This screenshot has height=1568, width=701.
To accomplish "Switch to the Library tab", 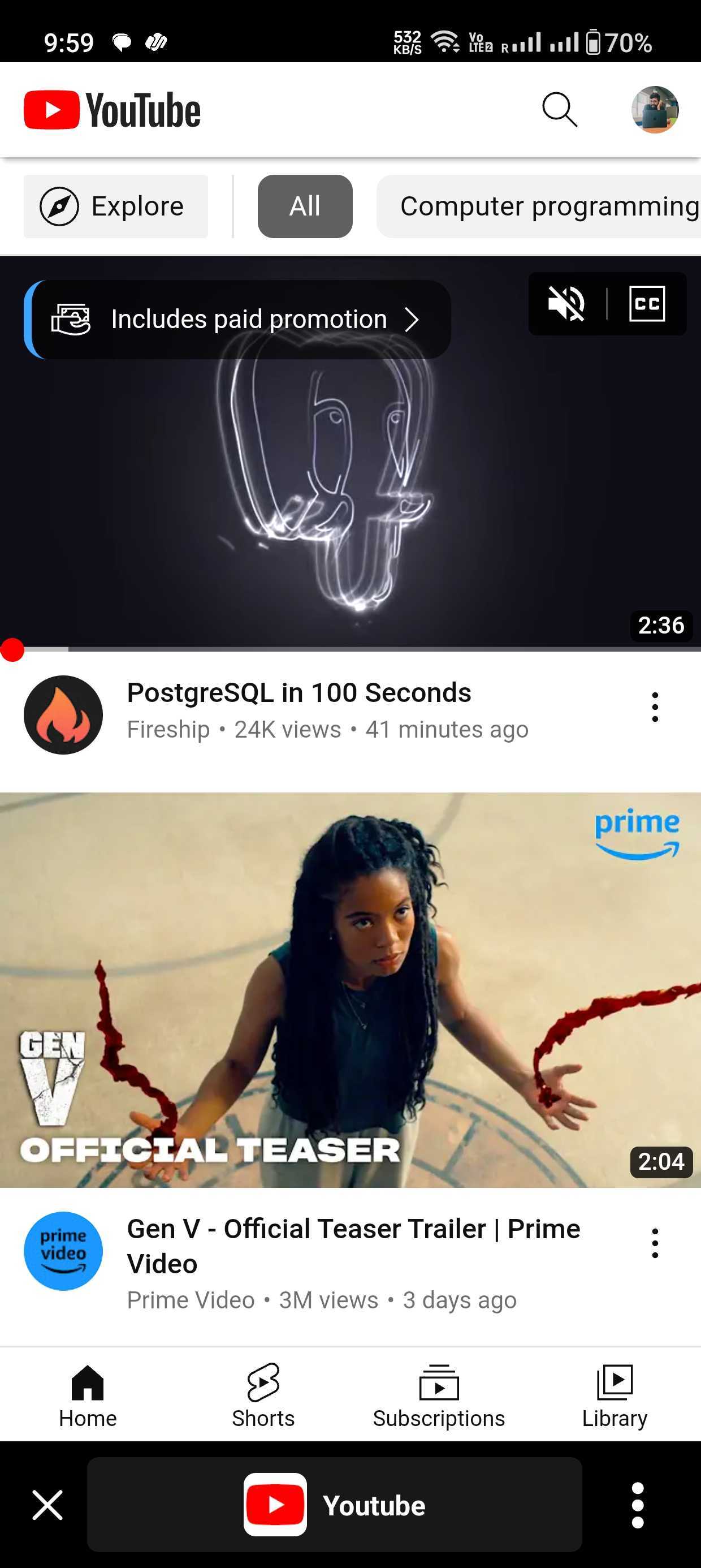I will 615,1395.
